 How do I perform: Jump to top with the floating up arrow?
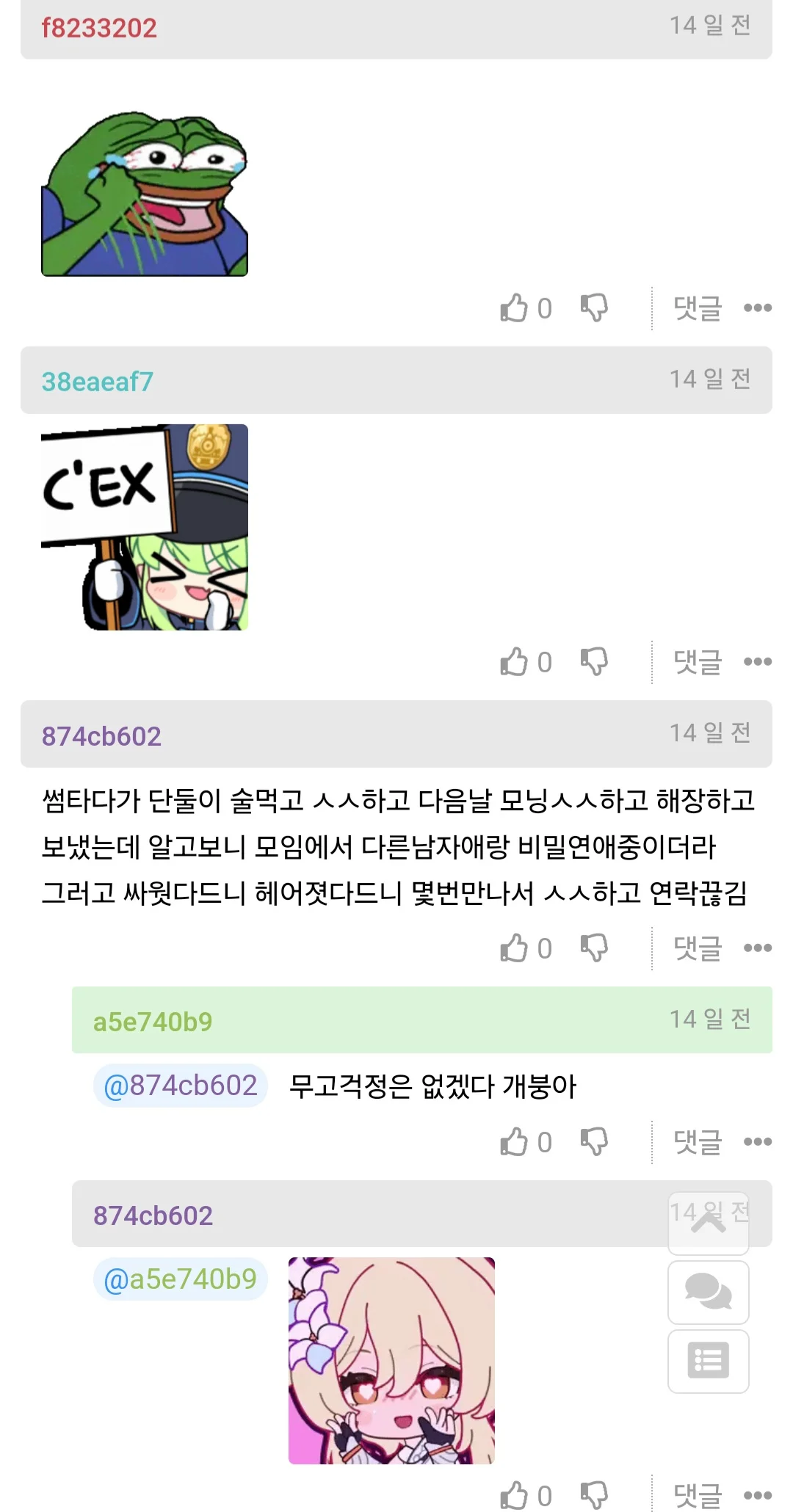709,1224
